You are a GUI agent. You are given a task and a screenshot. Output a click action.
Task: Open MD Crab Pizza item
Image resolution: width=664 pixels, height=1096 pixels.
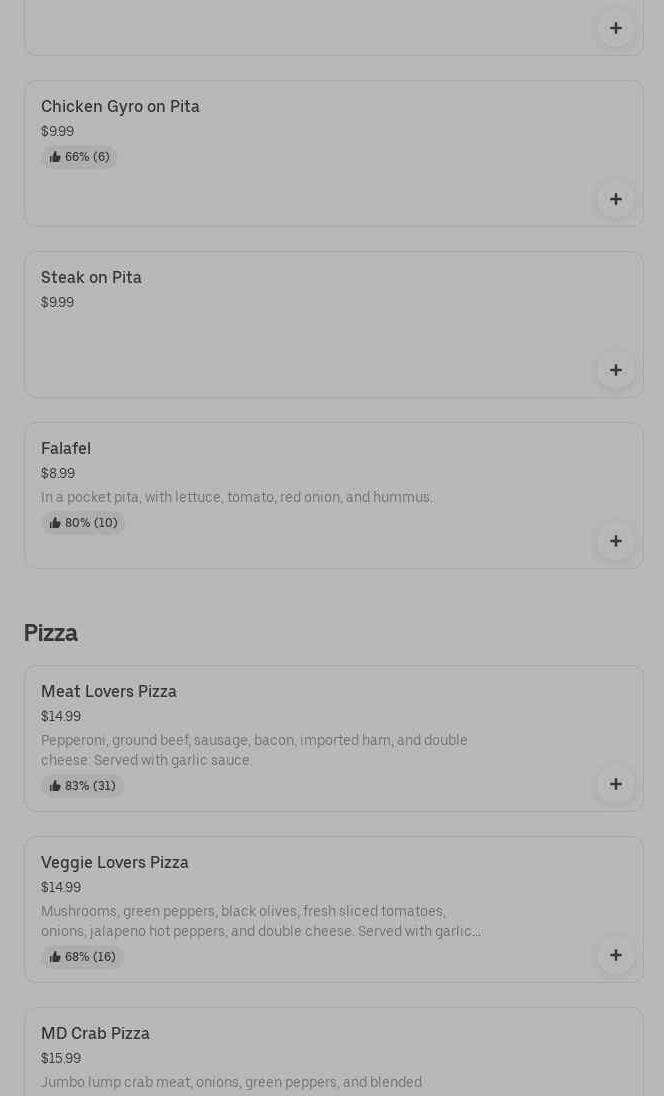pos(300,1055)
